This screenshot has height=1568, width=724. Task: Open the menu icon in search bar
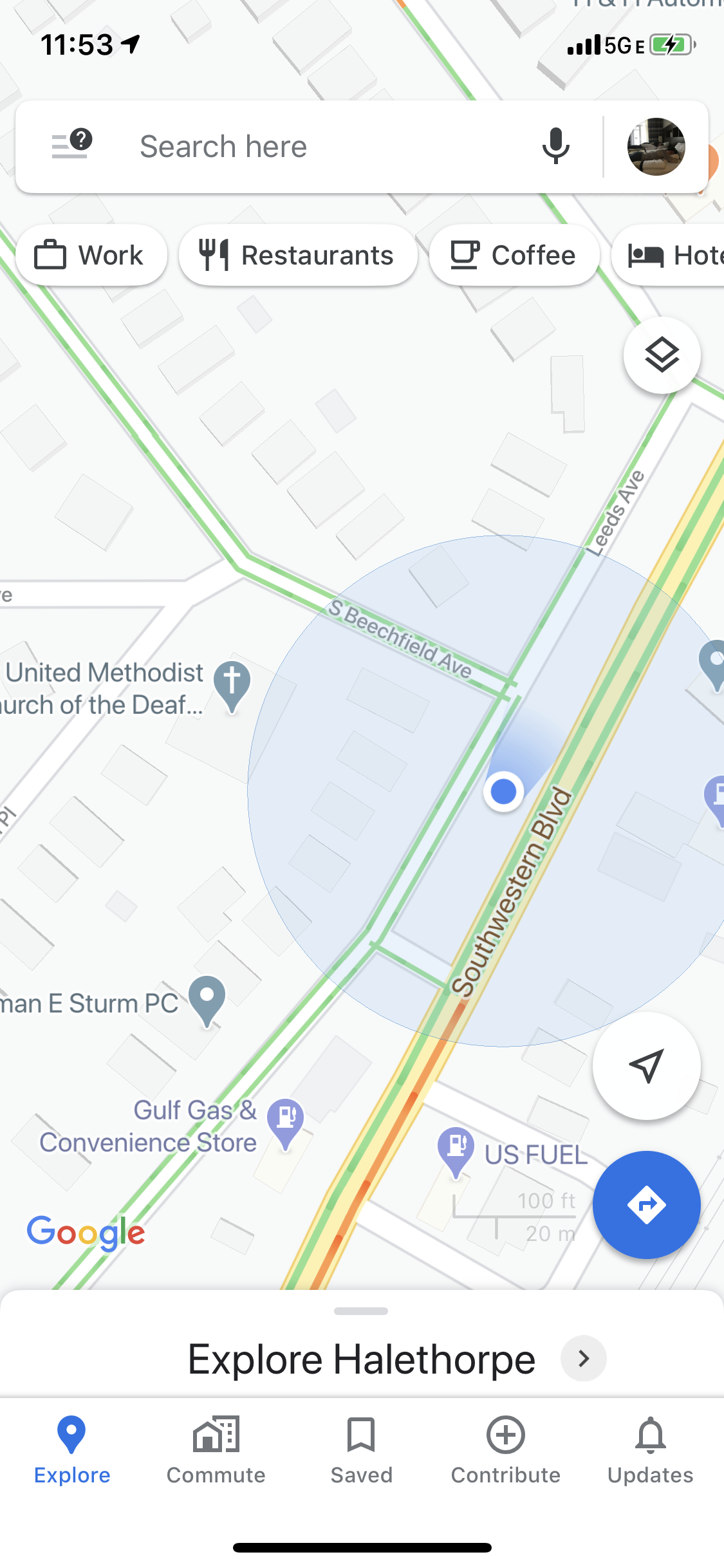(x=71, y=145)
